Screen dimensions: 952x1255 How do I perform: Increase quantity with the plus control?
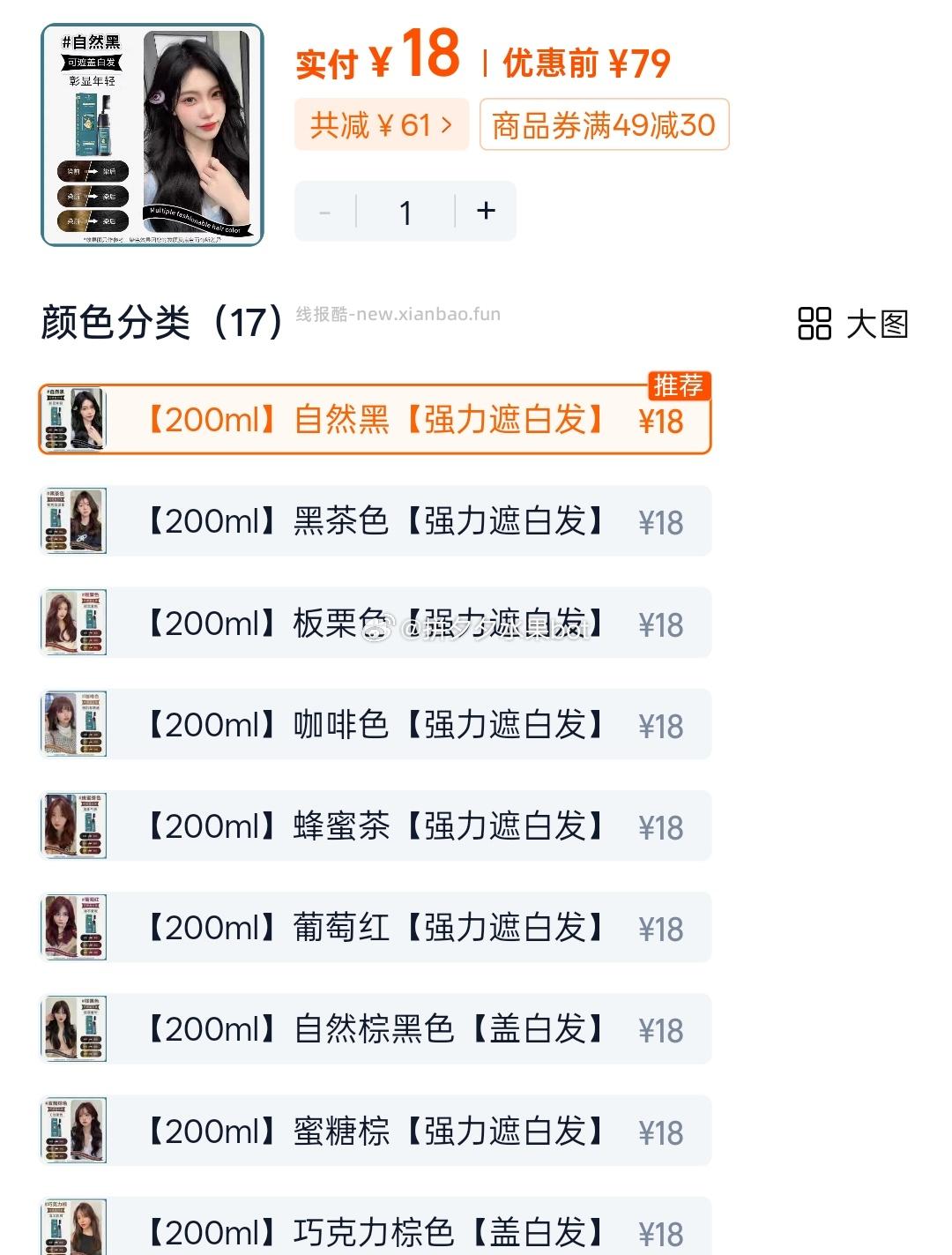[485, 210]
